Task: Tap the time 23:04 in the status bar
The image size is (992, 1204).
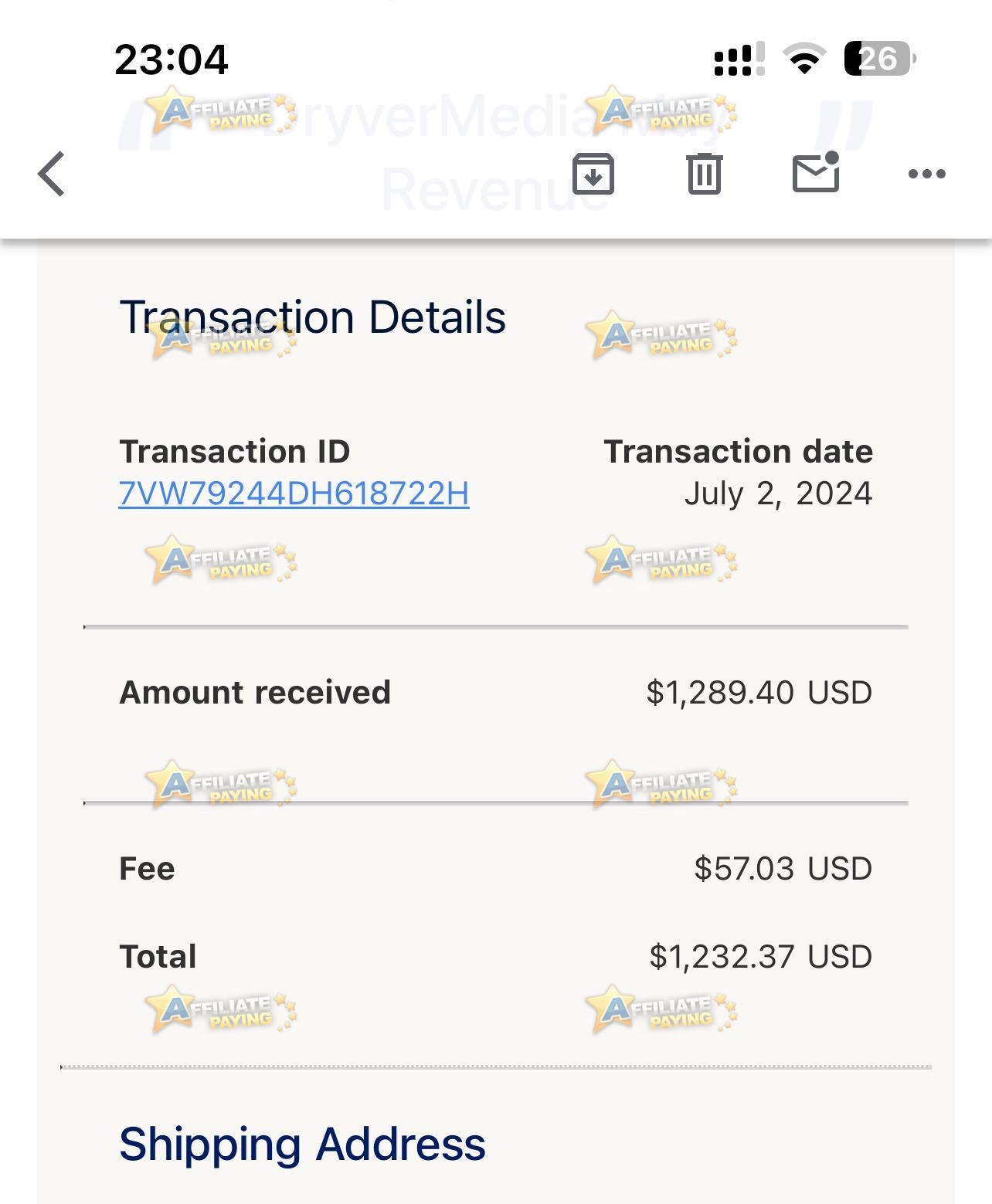Action: click(x=172, y=59)
